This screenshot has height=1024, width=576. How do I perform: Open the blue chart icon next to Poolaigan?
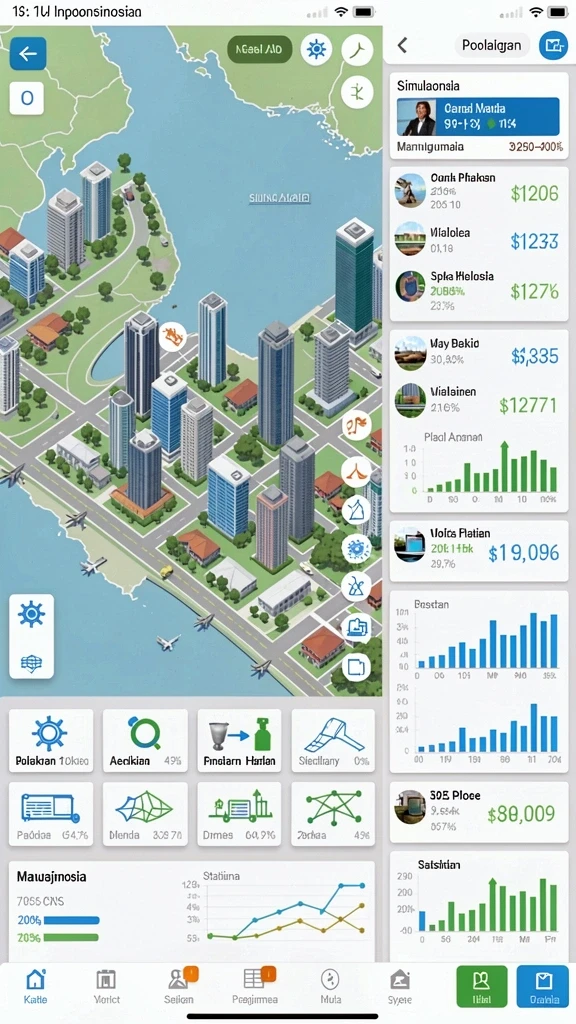[x=552, y=45]
